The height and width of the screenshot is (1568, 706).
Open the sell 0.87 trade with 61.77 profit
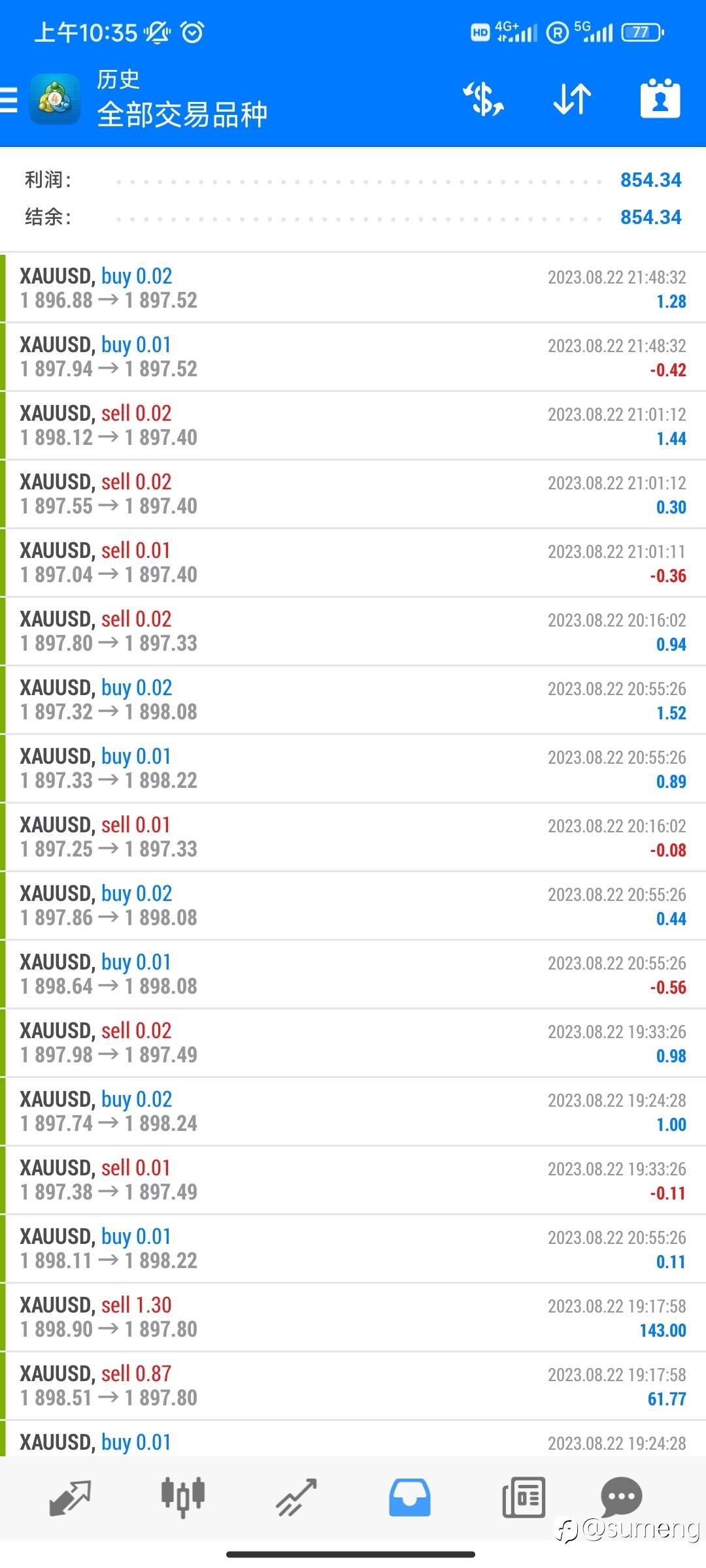click(x=353, y=1386)
